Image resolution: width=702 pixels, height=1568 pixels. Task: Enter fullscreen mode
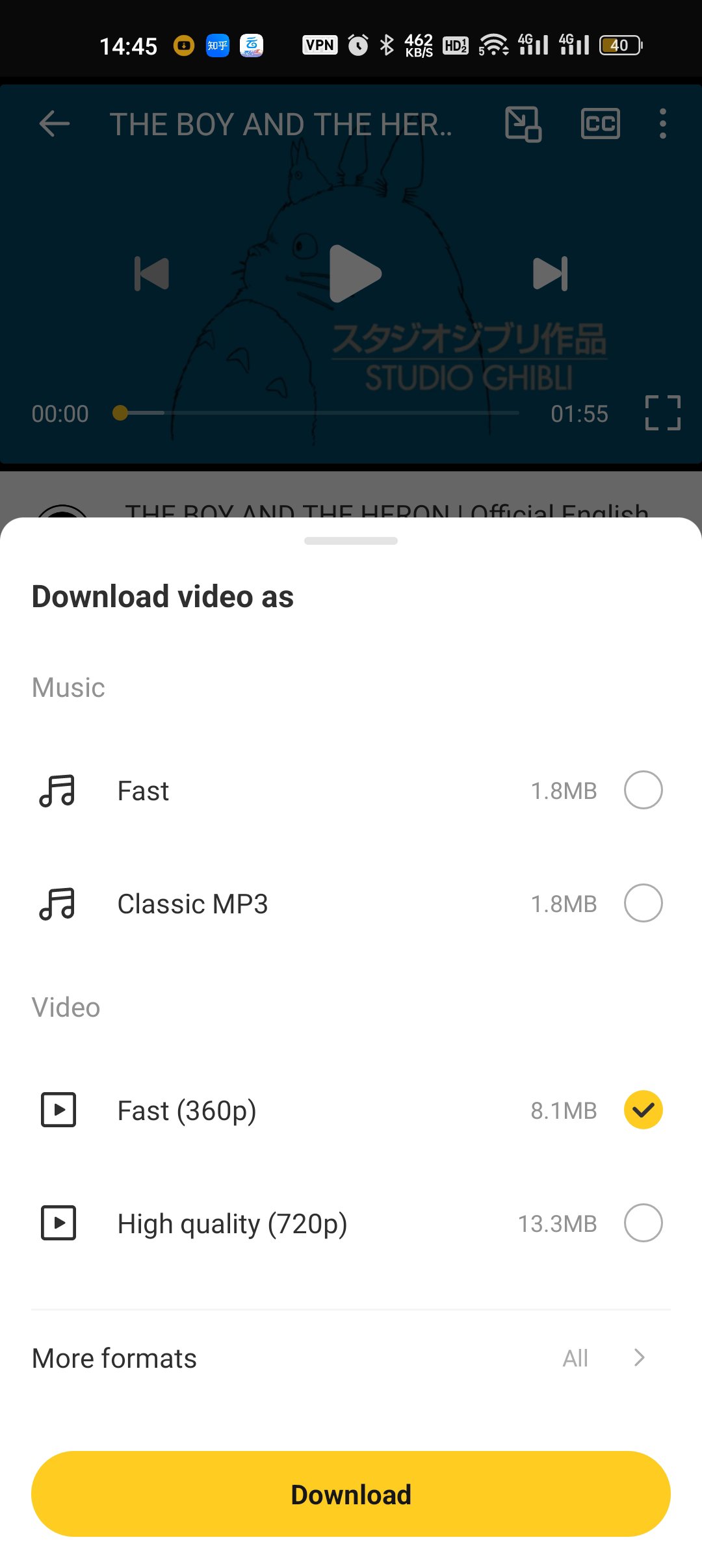coord(662,413)
